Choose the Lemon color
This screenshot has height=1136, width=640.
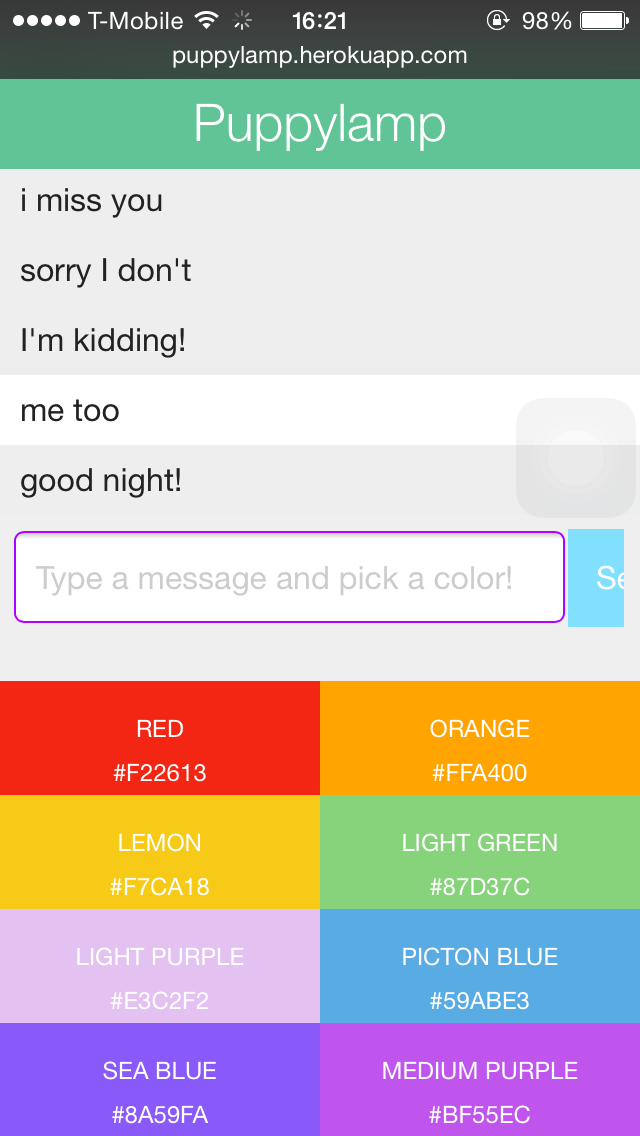(x=159, y=852)
